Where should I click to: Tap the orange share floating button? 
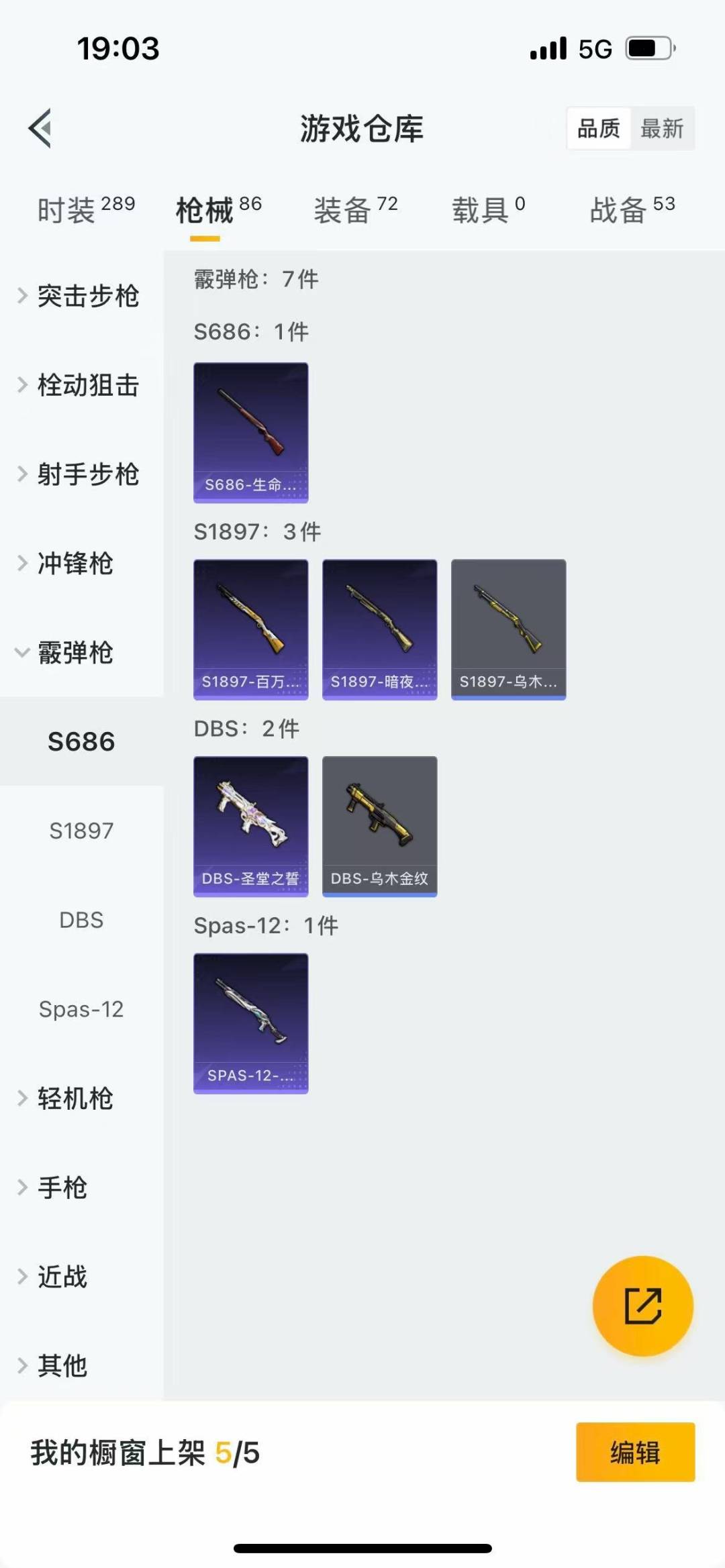tap(642, 1306)
